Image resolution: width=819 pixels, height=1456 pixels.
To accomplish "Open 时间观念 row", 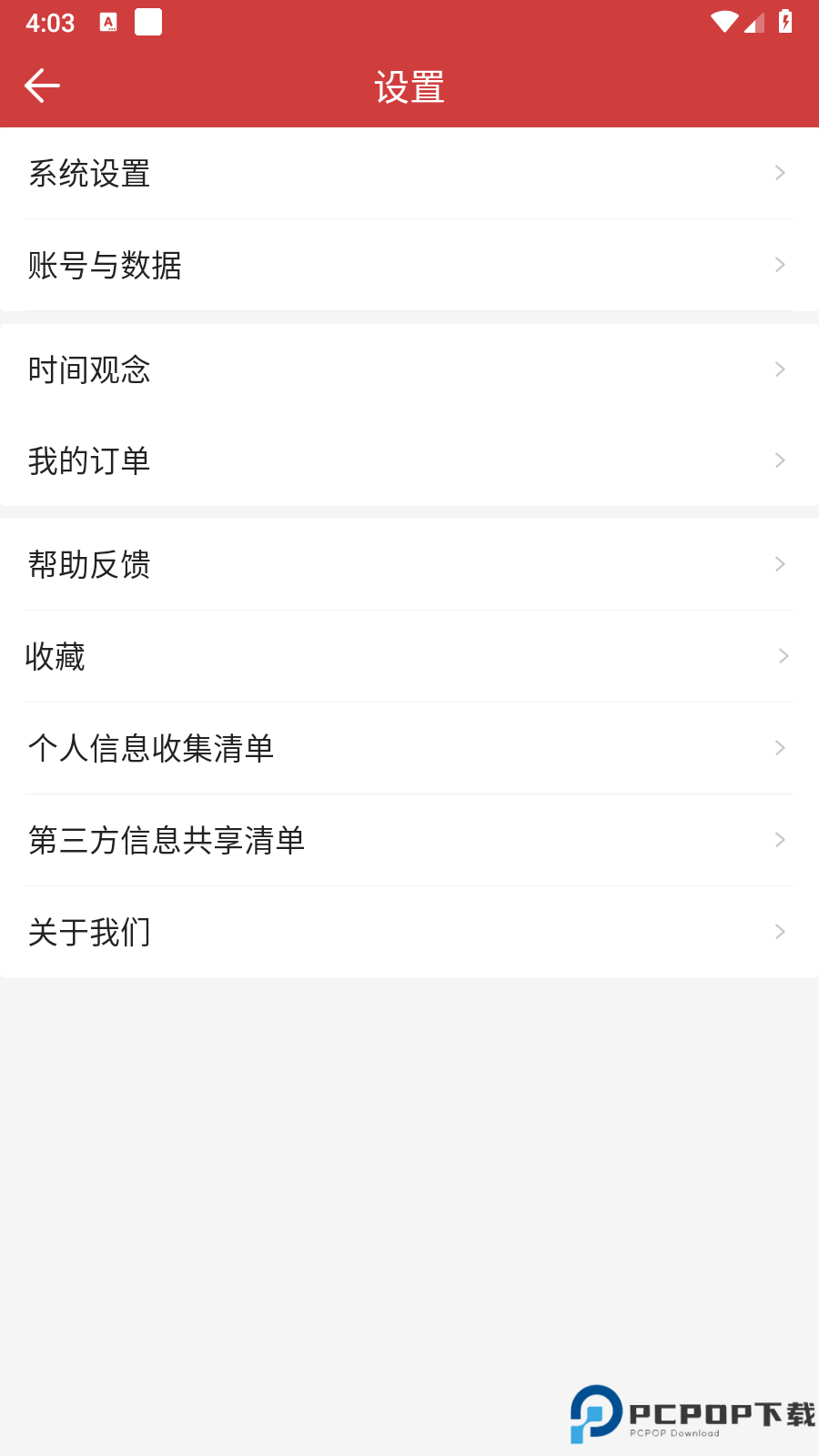I will tap(409, 369).
